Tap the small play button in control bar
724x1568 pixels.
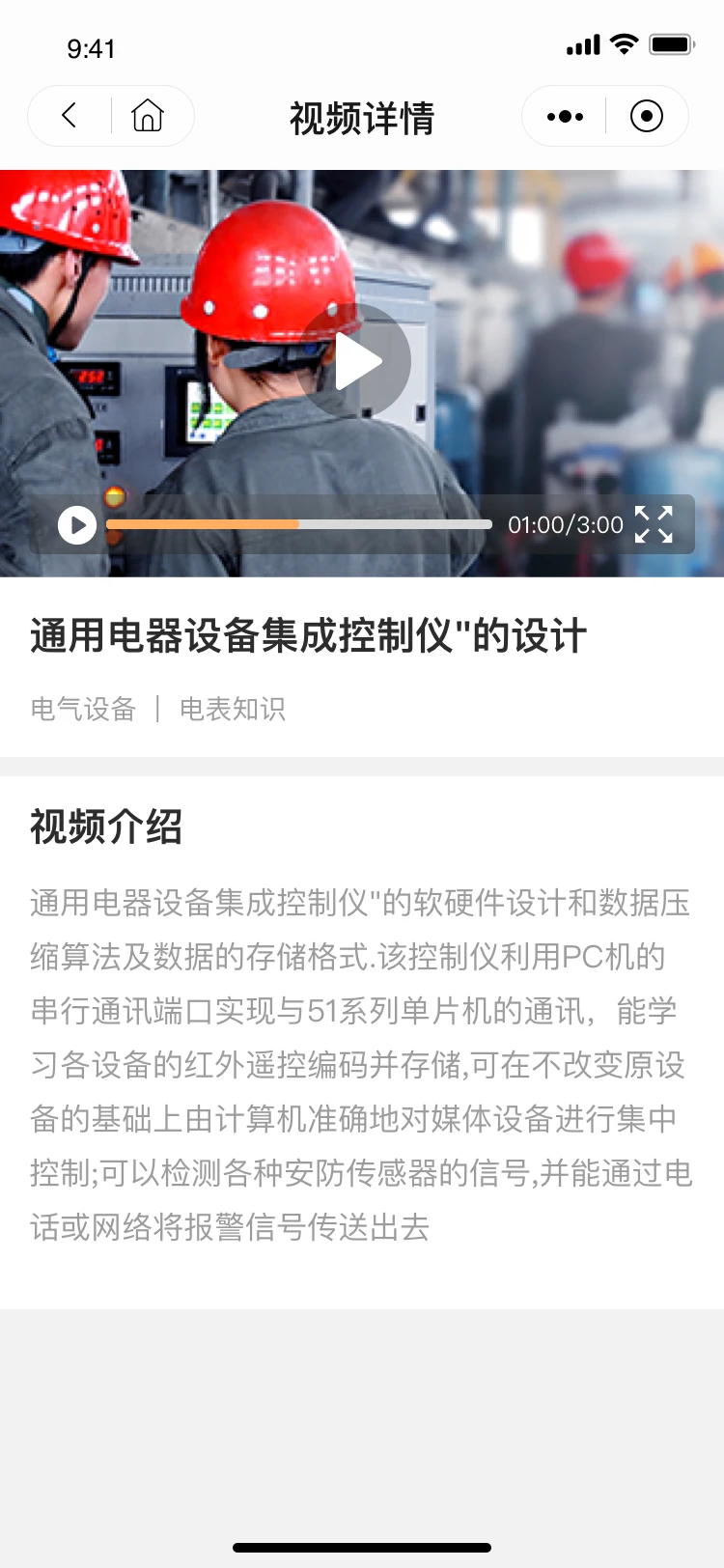[x=77, y=525]
